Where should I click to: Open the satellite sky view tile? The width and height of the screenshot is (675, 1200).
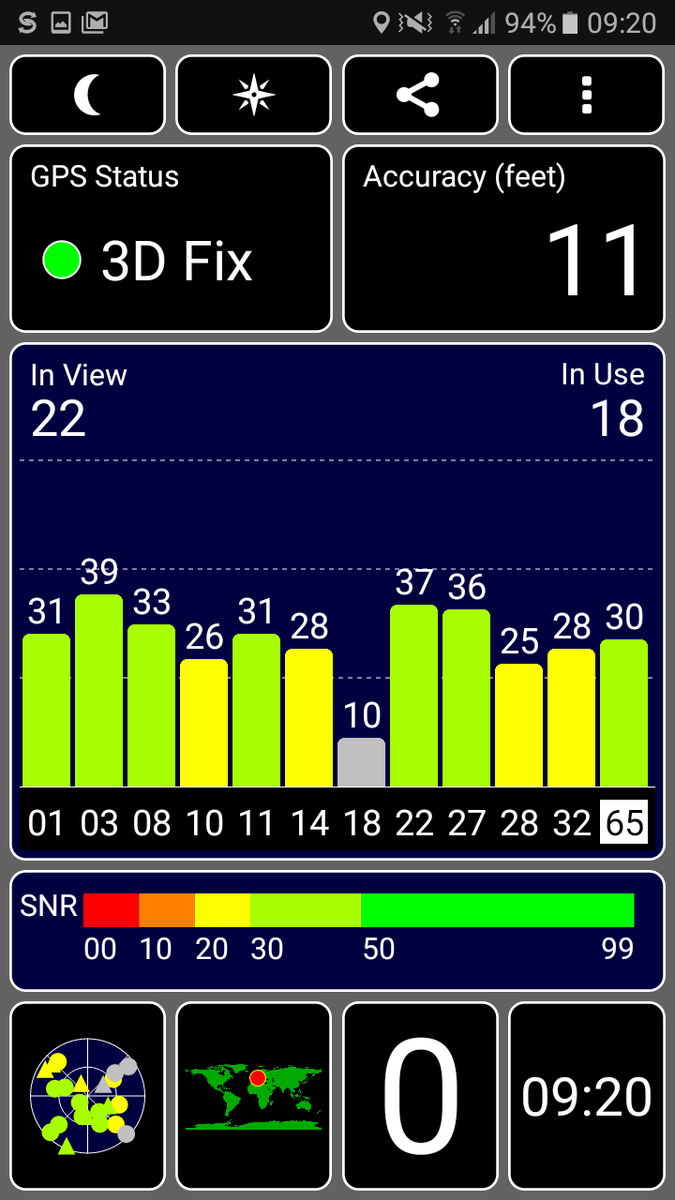coord(87,1097)
